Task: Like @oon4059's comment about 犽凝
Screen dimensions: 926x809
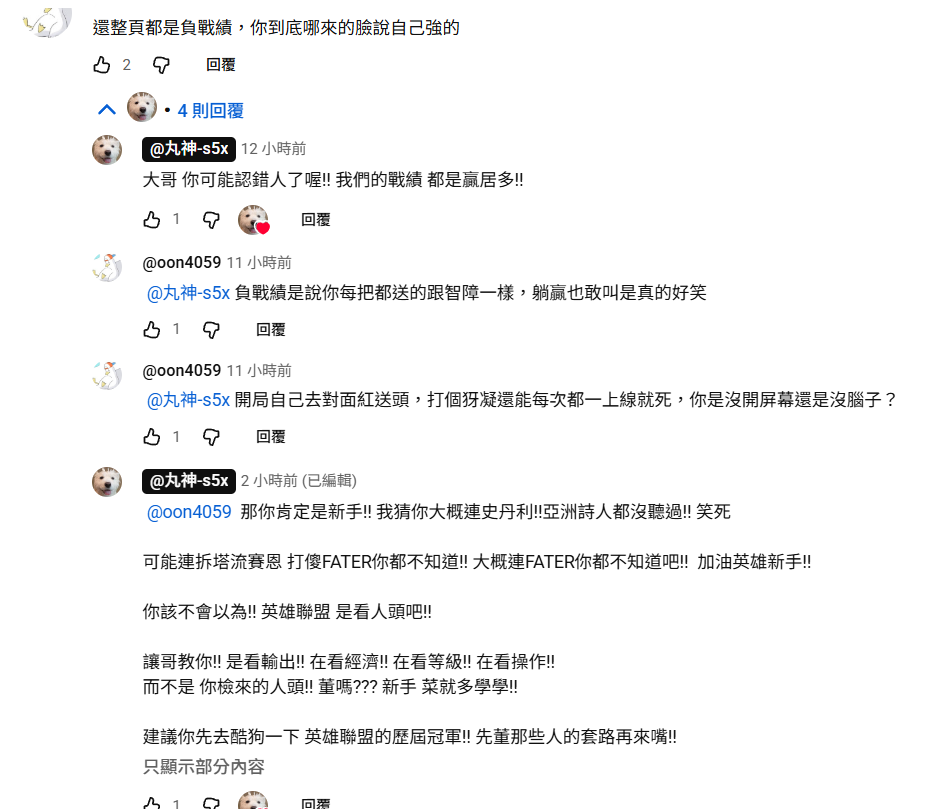Action: coord(152,436)
